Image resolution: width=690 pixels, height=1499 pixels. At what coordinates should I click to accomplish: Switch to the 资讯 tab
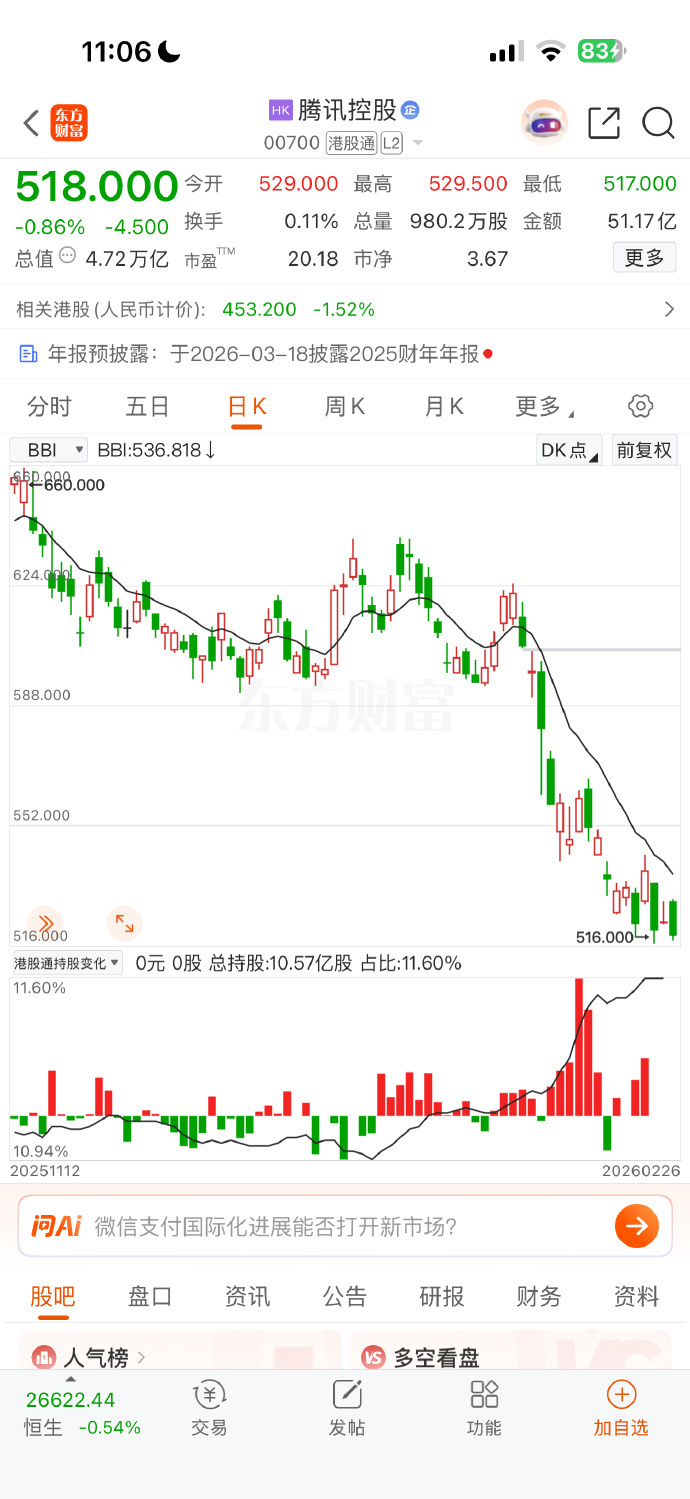pyautogui.click(x=247, y=1297)
